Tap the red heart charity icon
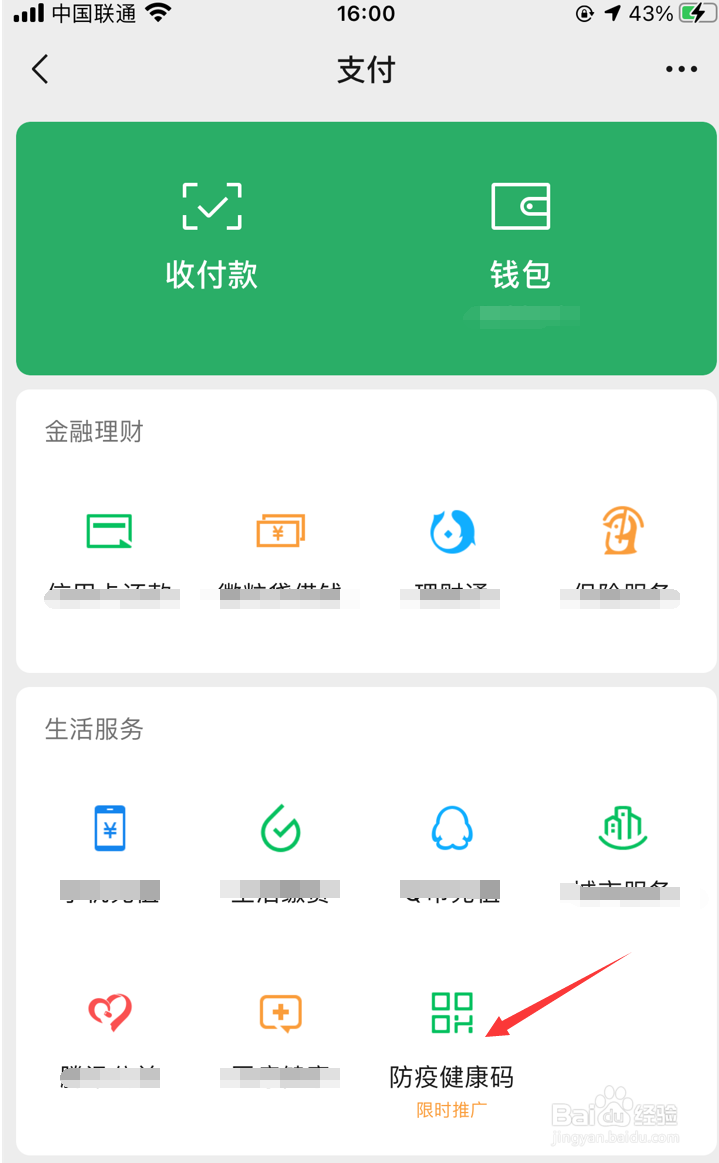 click(110, 1012)
